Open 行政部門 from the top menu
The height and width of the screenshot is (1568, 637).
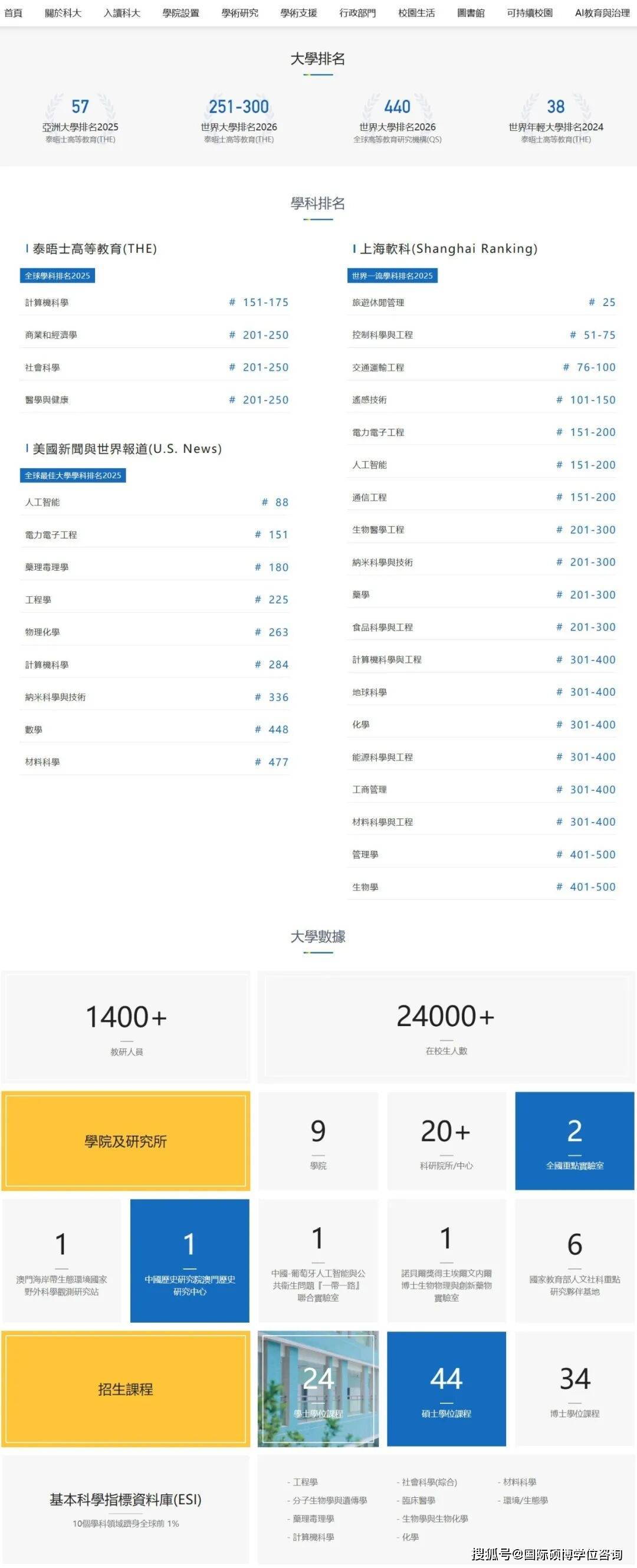click(357, 13)
